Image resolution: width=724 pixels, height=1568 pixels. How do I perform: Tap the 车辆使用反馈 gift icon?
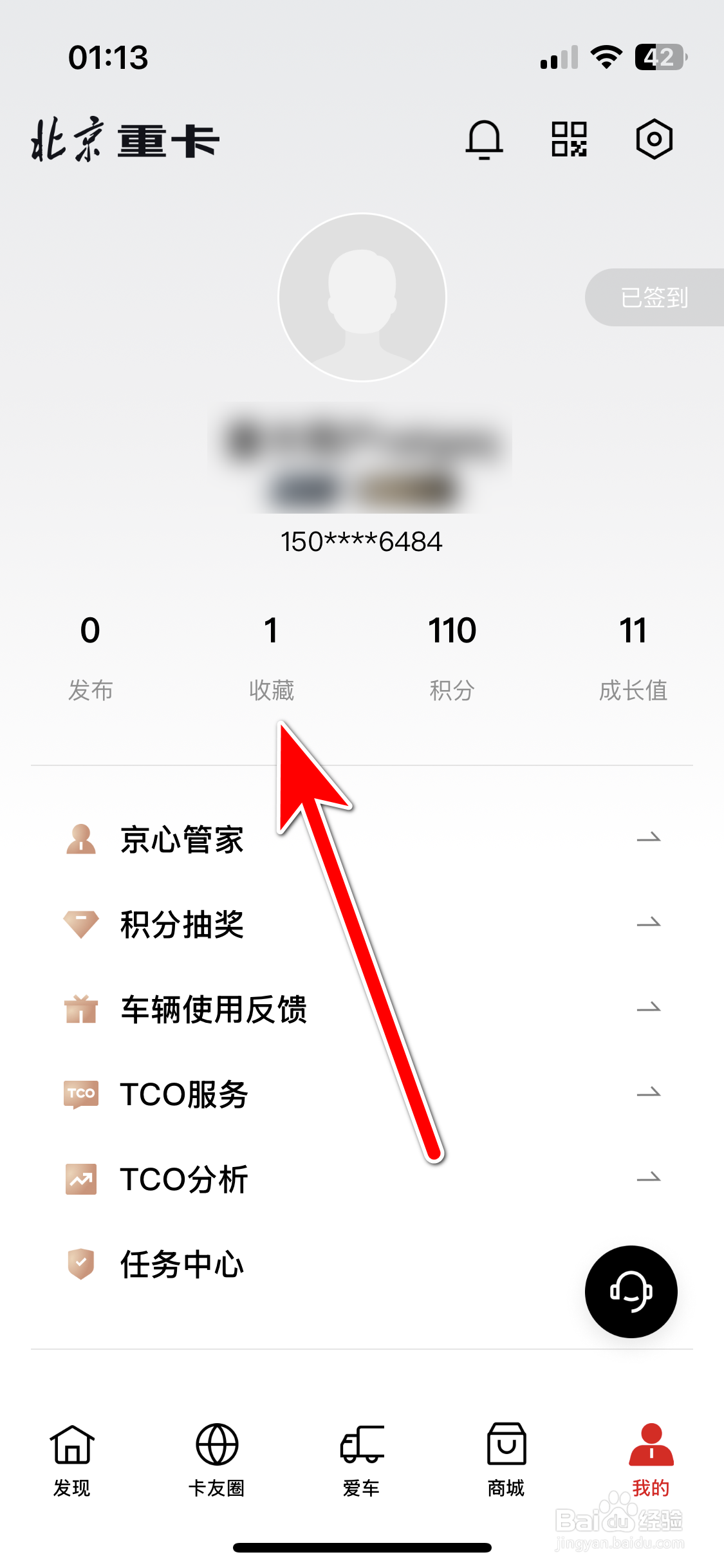pyautogui.click(x=80, y=1009)
